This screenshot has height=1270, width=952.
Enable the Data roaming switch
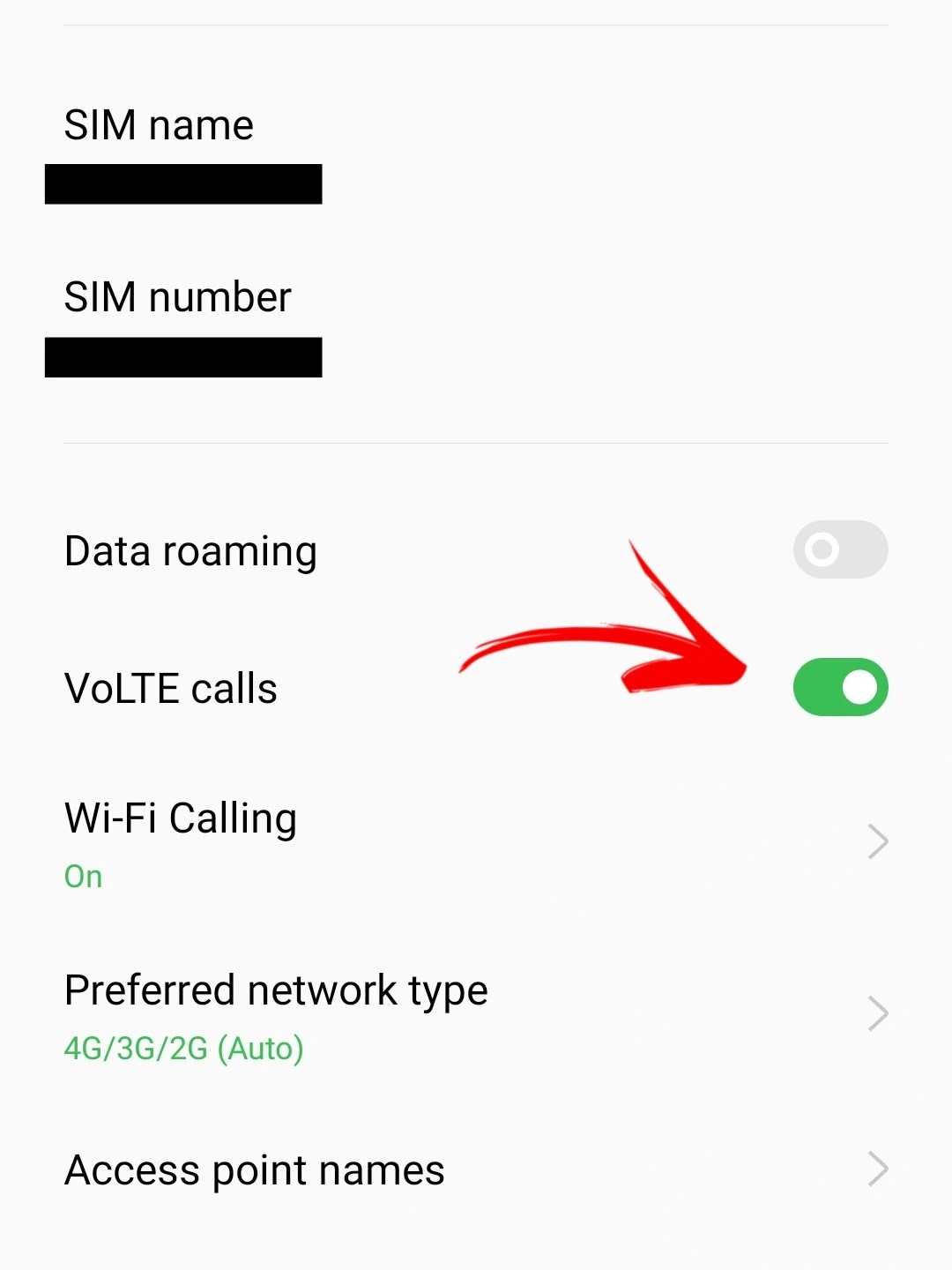(840, 549)
